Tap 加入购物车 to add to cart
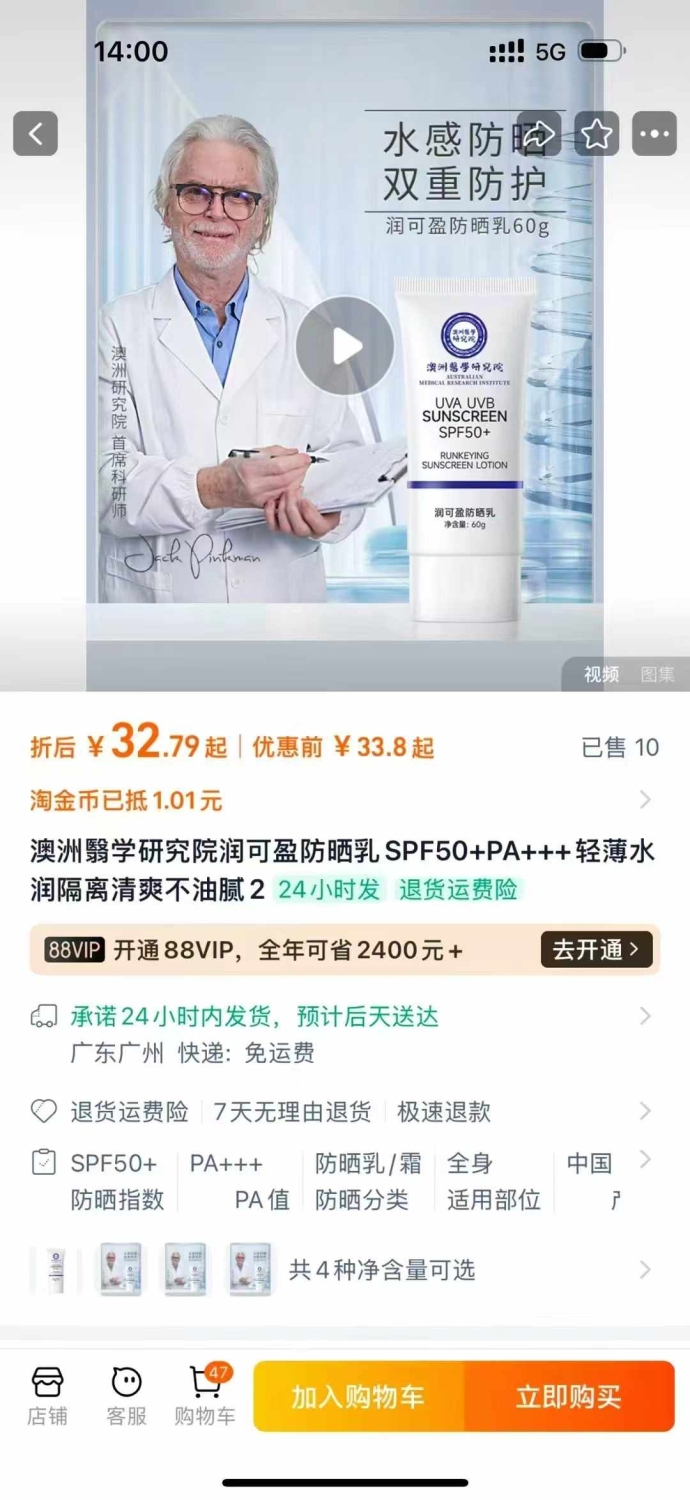The height and width of the screenshot is (1500, 690). pyautogui.click(x=358, y=1396)
